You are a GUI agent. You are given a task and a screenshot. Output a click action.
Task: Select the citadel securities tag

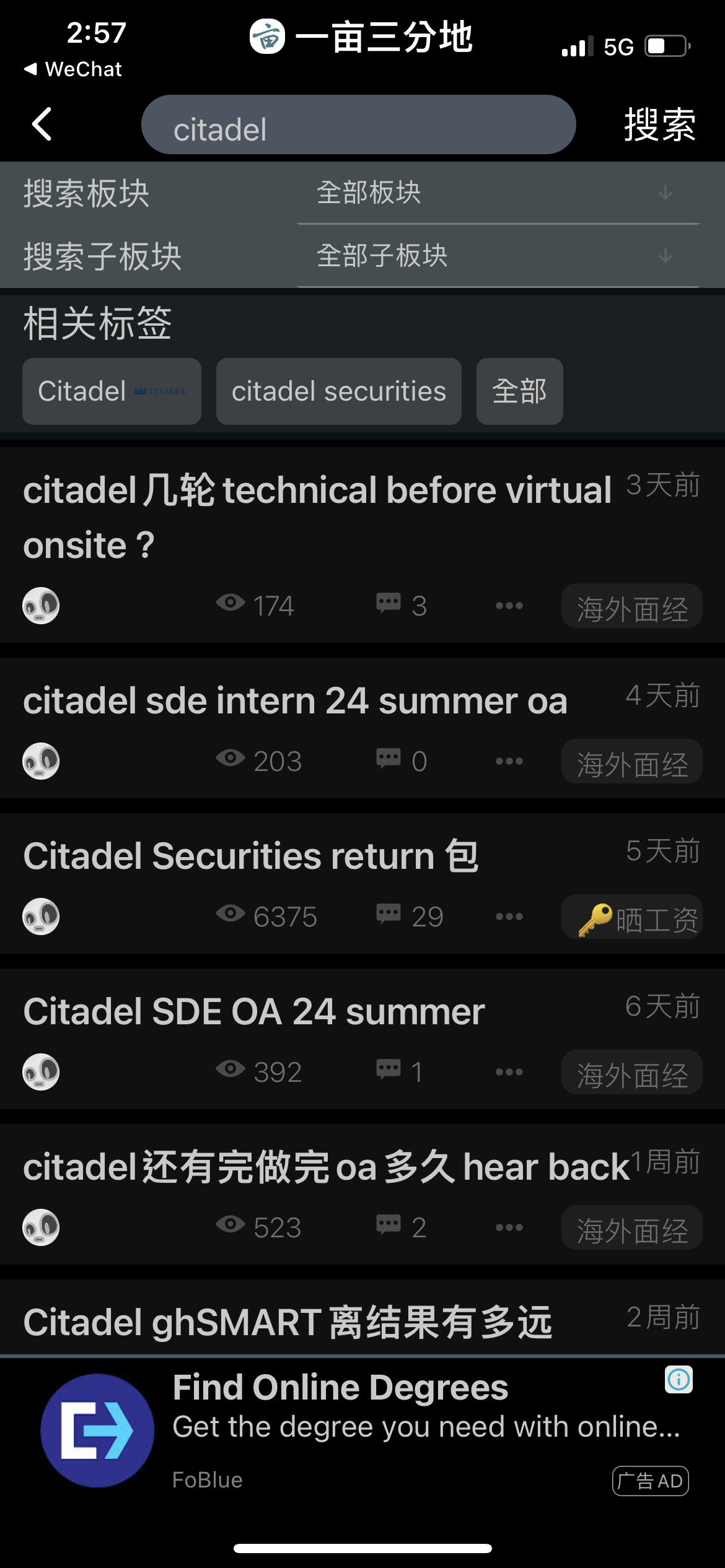(x=339, y=391)
